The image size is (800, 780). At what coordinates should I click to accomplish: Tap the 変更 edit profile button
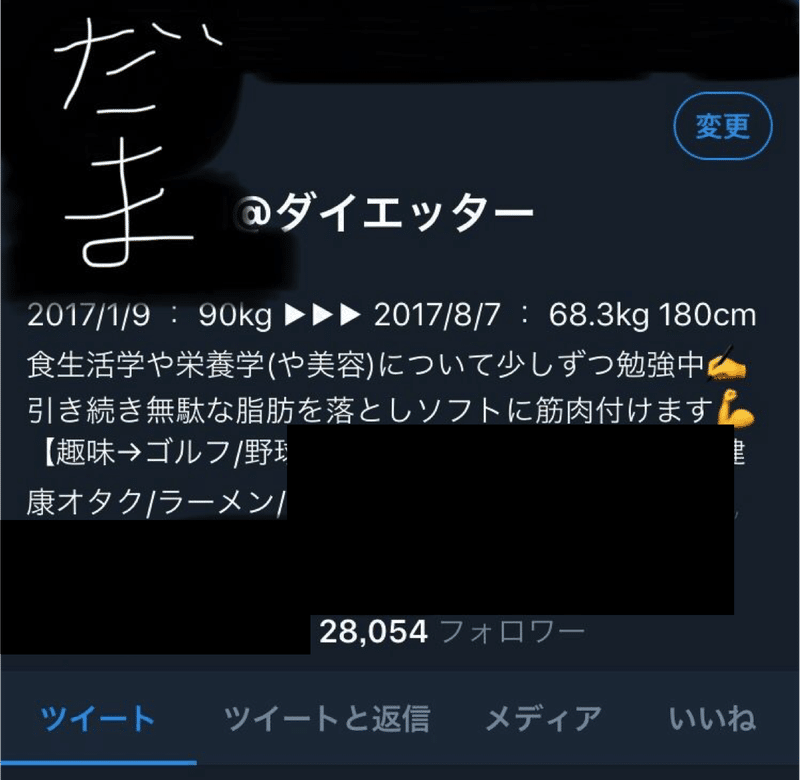pos(722,126)
